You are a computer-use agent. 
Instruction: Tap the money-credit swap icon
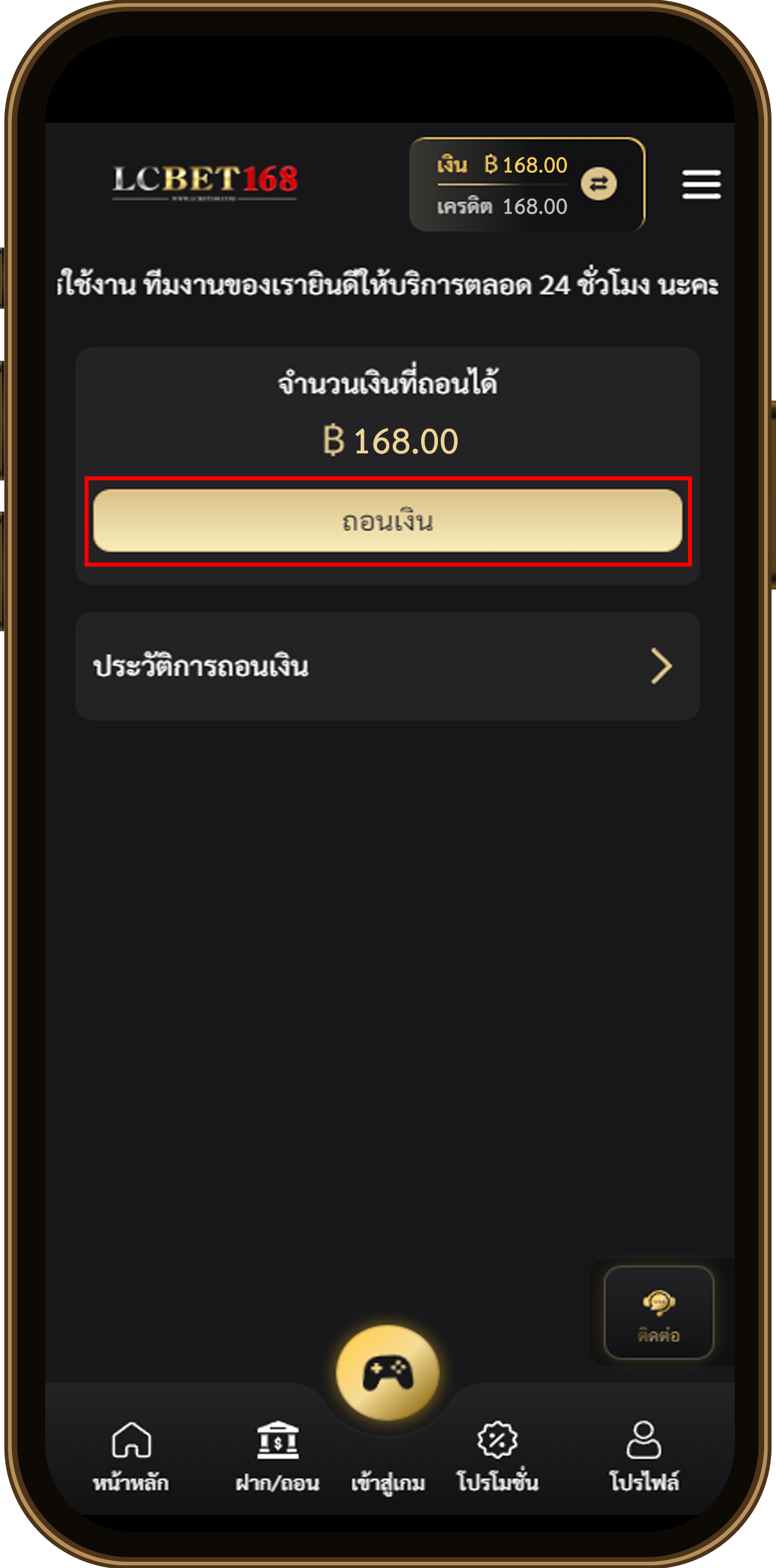click(598, 184)
